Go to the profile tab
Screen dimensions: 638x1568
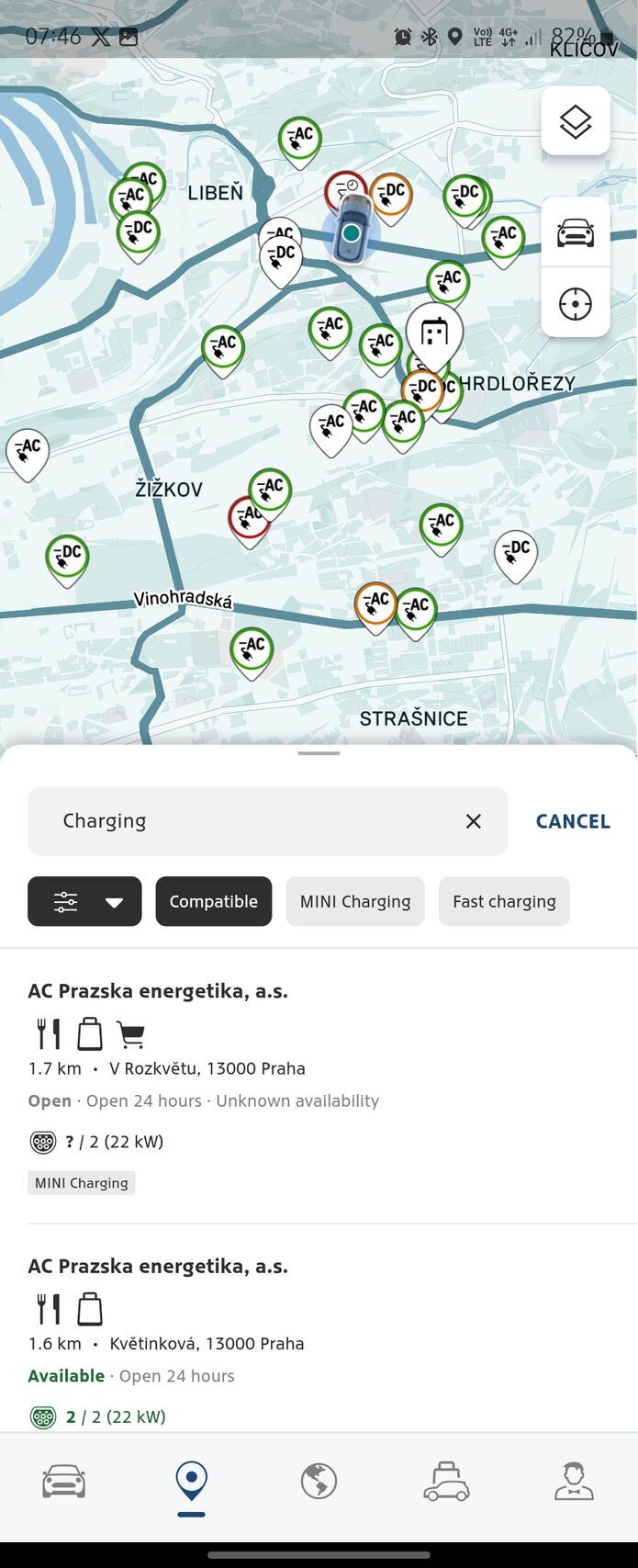pos(574,1481)
